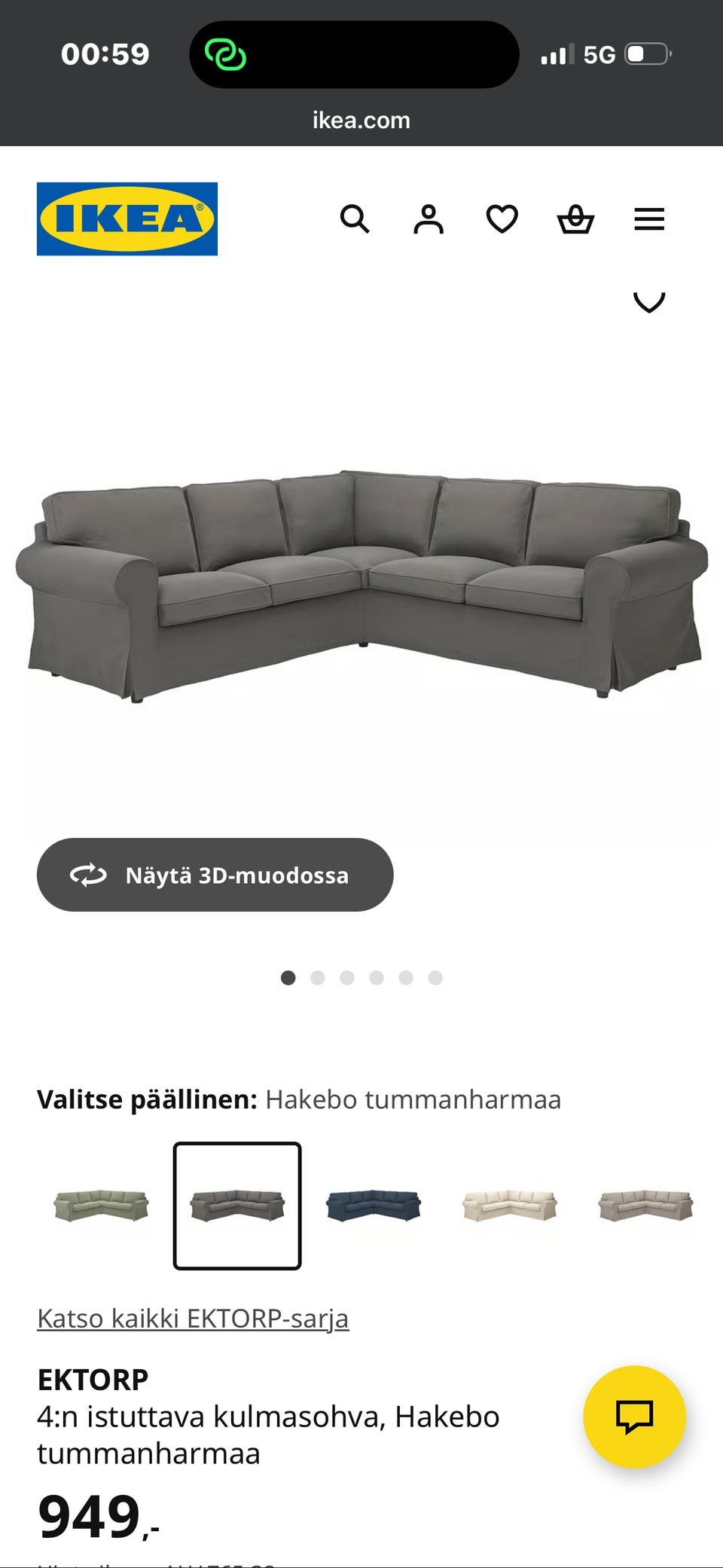Jump to the second carousel dot
Image resolution: width=723 pixels, height=1568 pixels.
(318, 977)
